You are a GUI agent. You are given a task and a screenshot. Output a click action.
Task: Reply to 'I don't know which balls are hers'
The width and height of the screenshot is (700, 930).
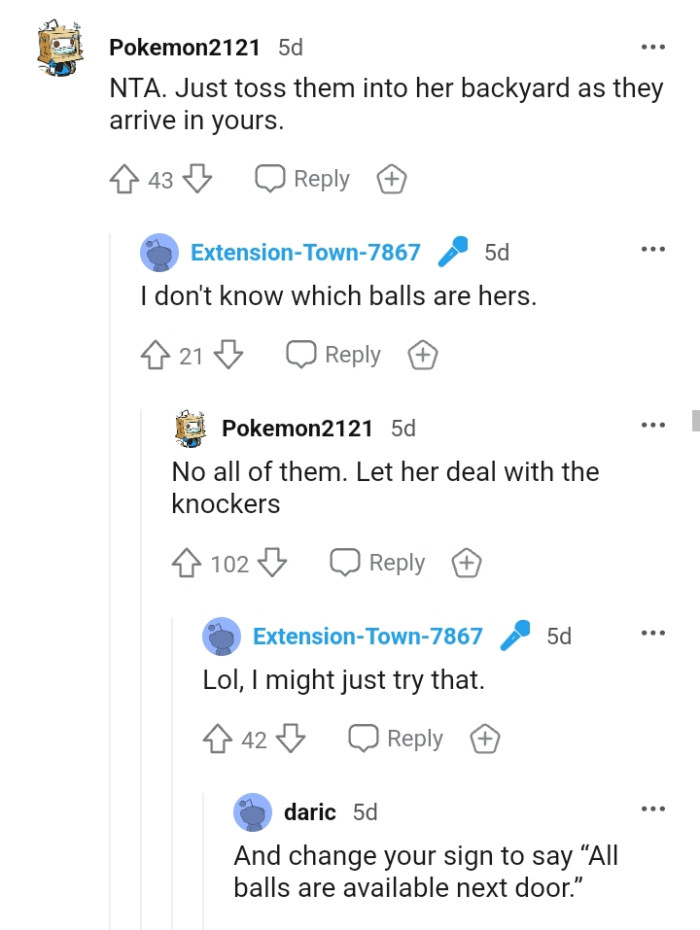click(x=334, y=355)
